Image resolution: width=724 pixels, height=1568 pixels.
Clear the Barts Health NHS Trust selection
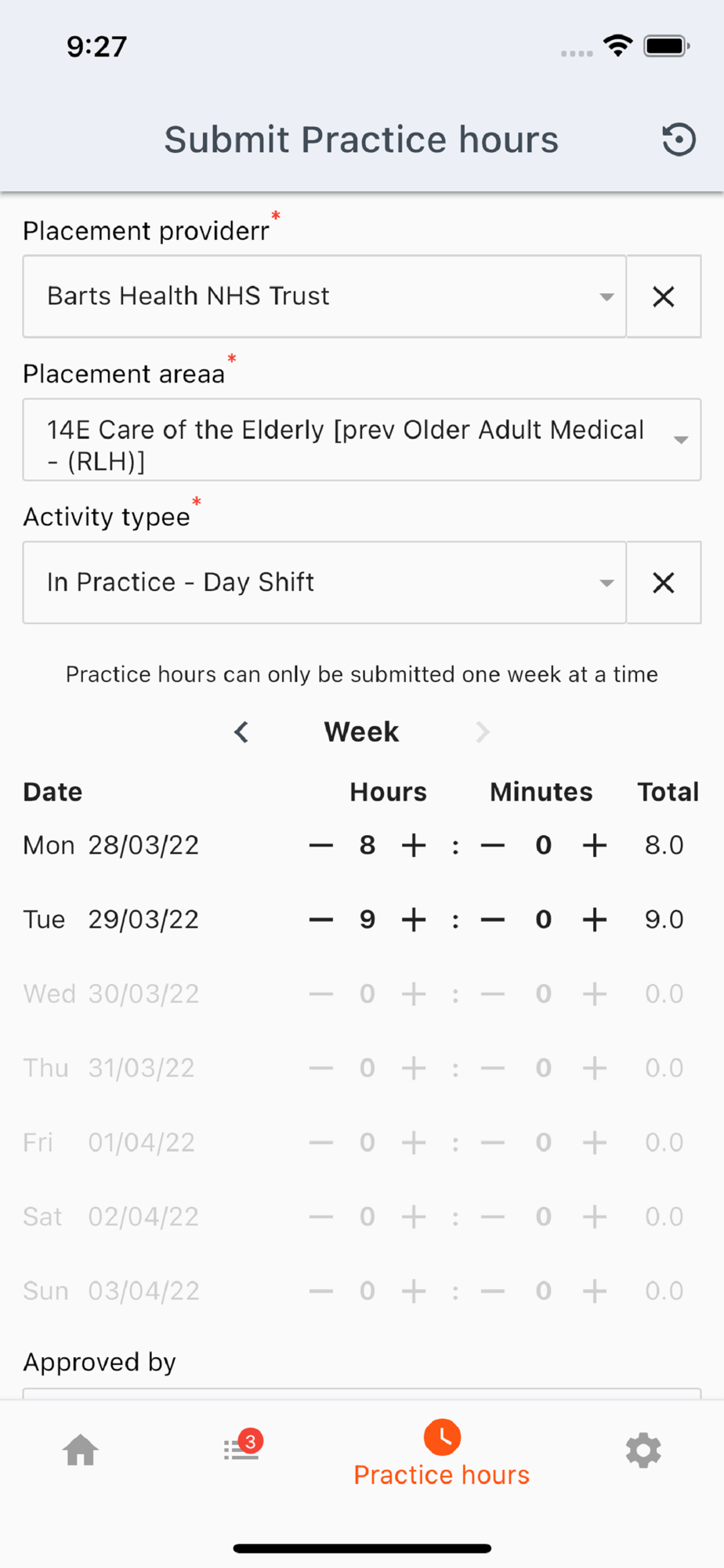coord(664,296)
